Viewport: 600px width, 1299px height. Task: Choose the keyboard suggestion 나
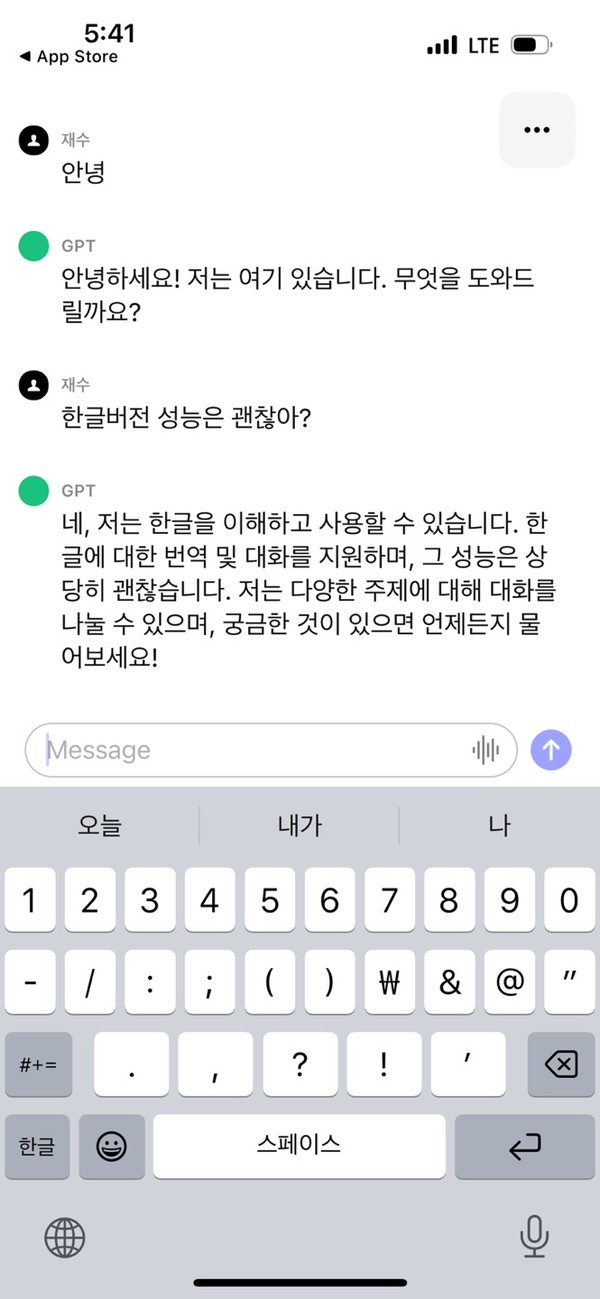tap(499, 826)
